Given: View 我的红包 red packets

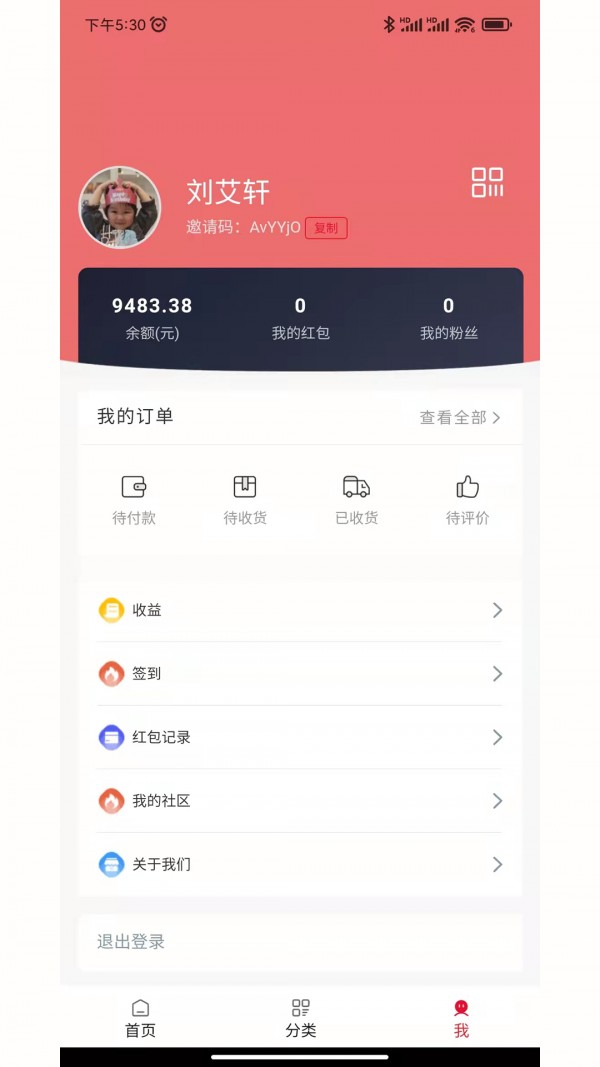Looking at the screenshot, I should tap(300, 318).
